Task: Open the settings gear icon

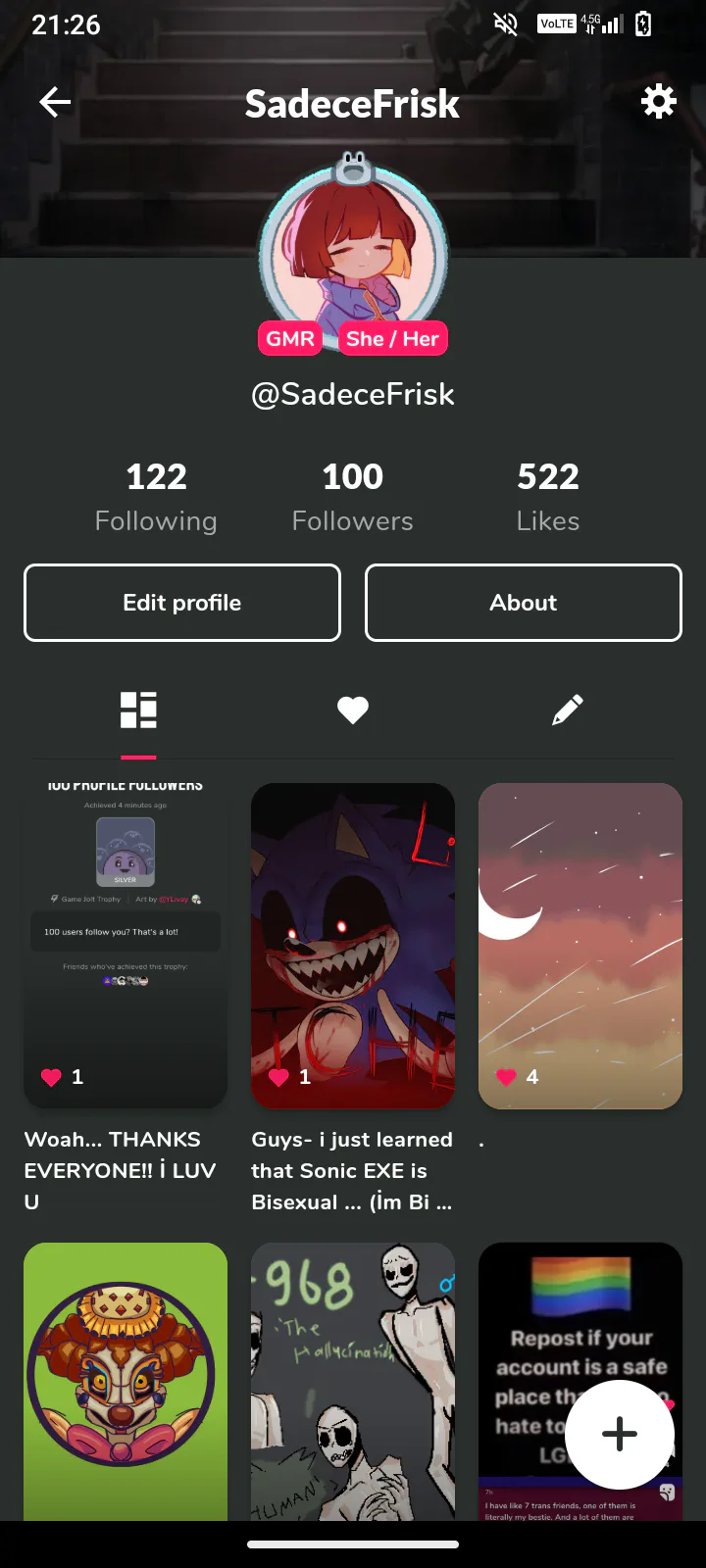Action: 658,101
